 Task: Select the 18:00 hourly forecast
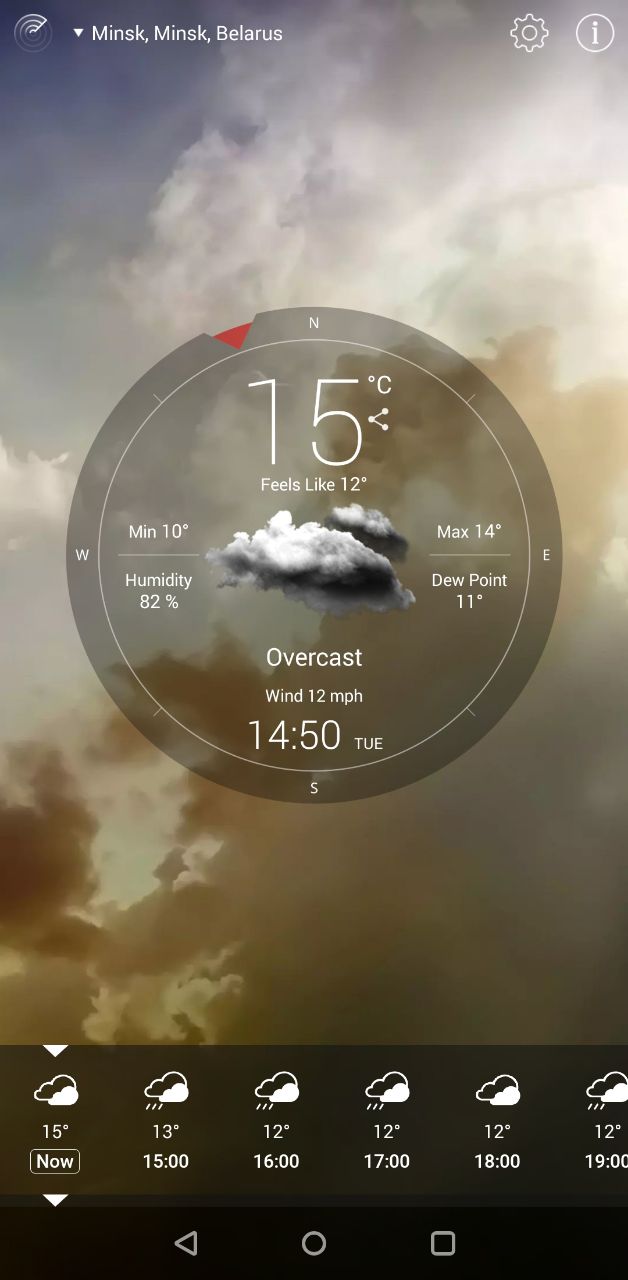coord(497,1124)
